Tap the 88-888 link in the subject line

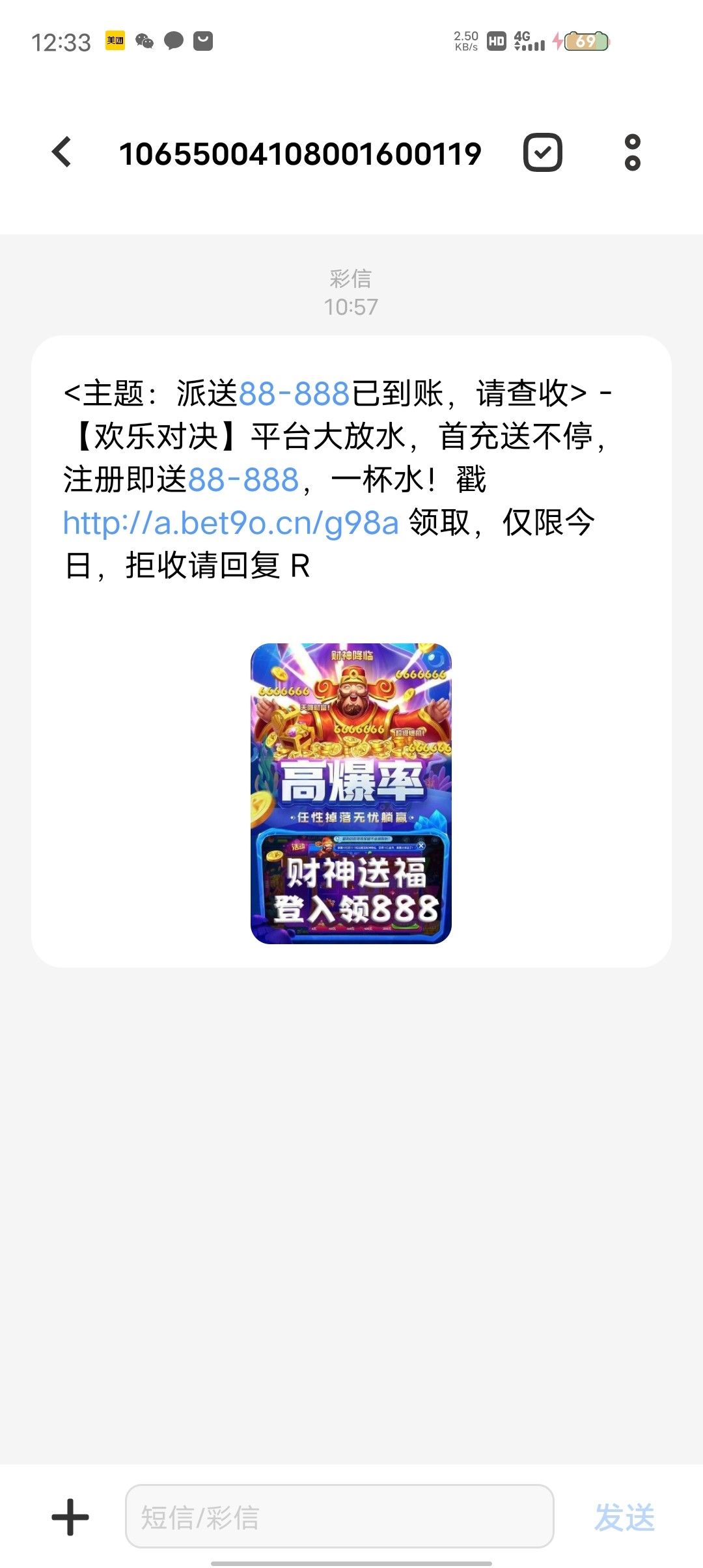tap(294, 394)
